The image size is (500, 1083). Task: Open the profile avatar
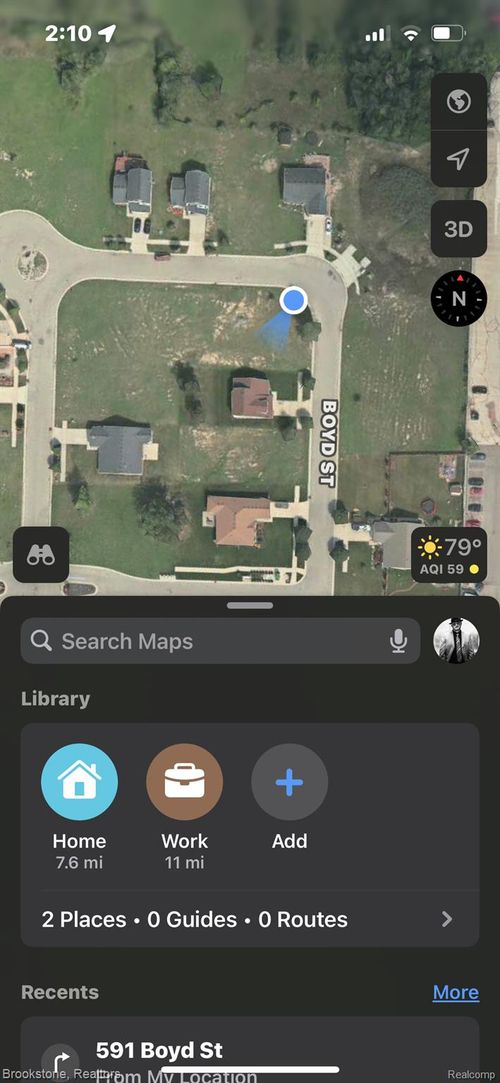click(456, 641)
